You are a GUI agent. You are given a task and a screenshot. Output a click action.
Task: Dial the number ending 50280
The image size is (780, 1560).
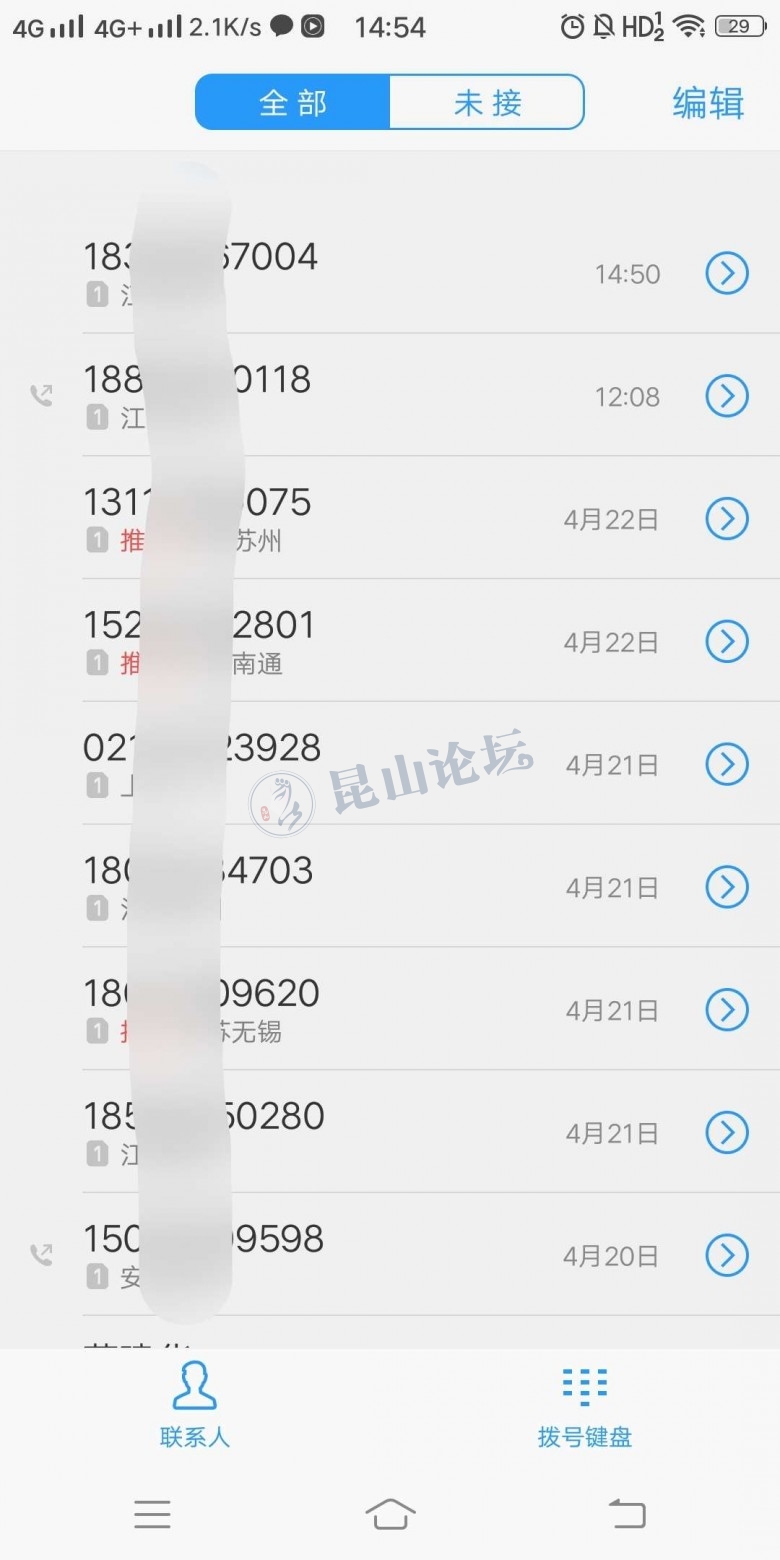pos(300,1132)
